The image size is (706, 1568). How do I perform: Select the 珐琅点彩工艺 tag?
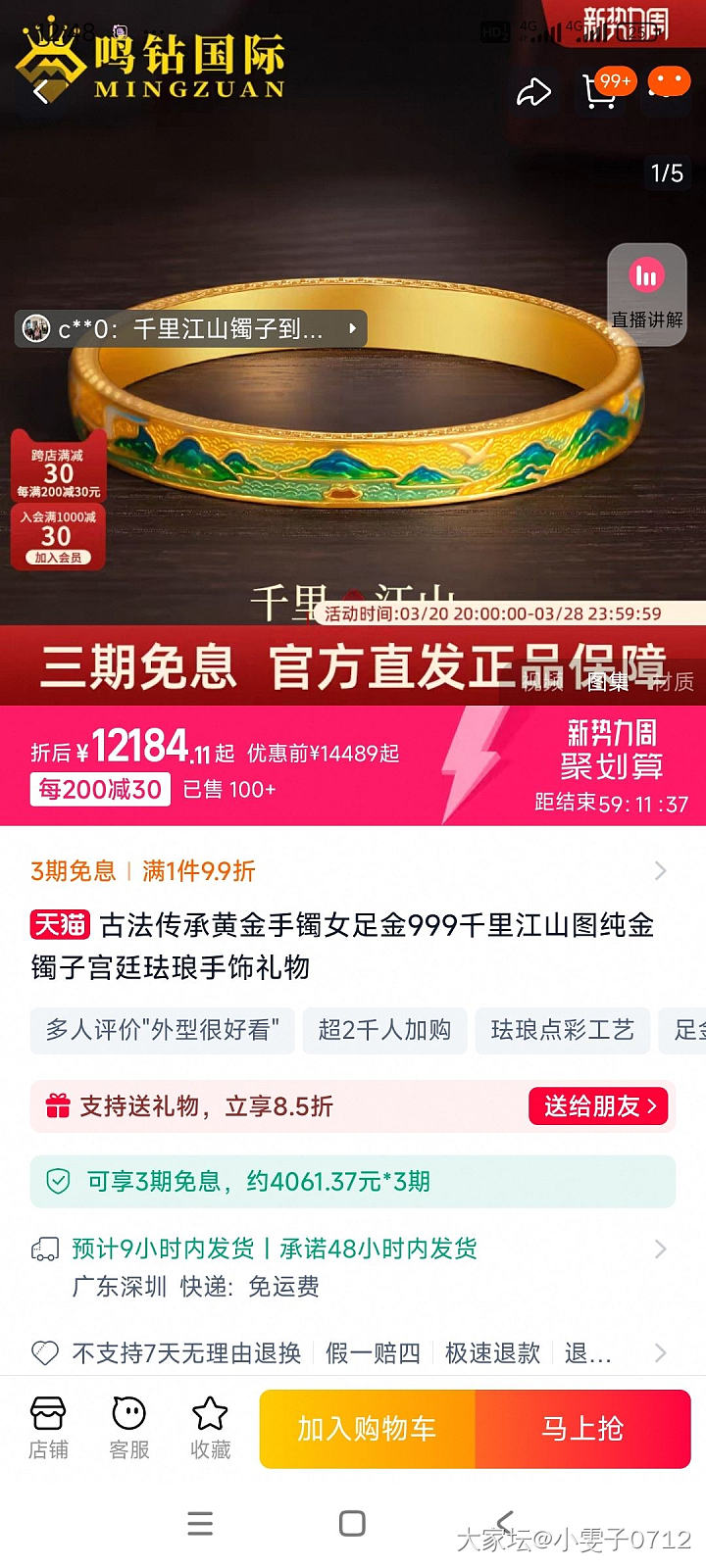pos(562,1030)
